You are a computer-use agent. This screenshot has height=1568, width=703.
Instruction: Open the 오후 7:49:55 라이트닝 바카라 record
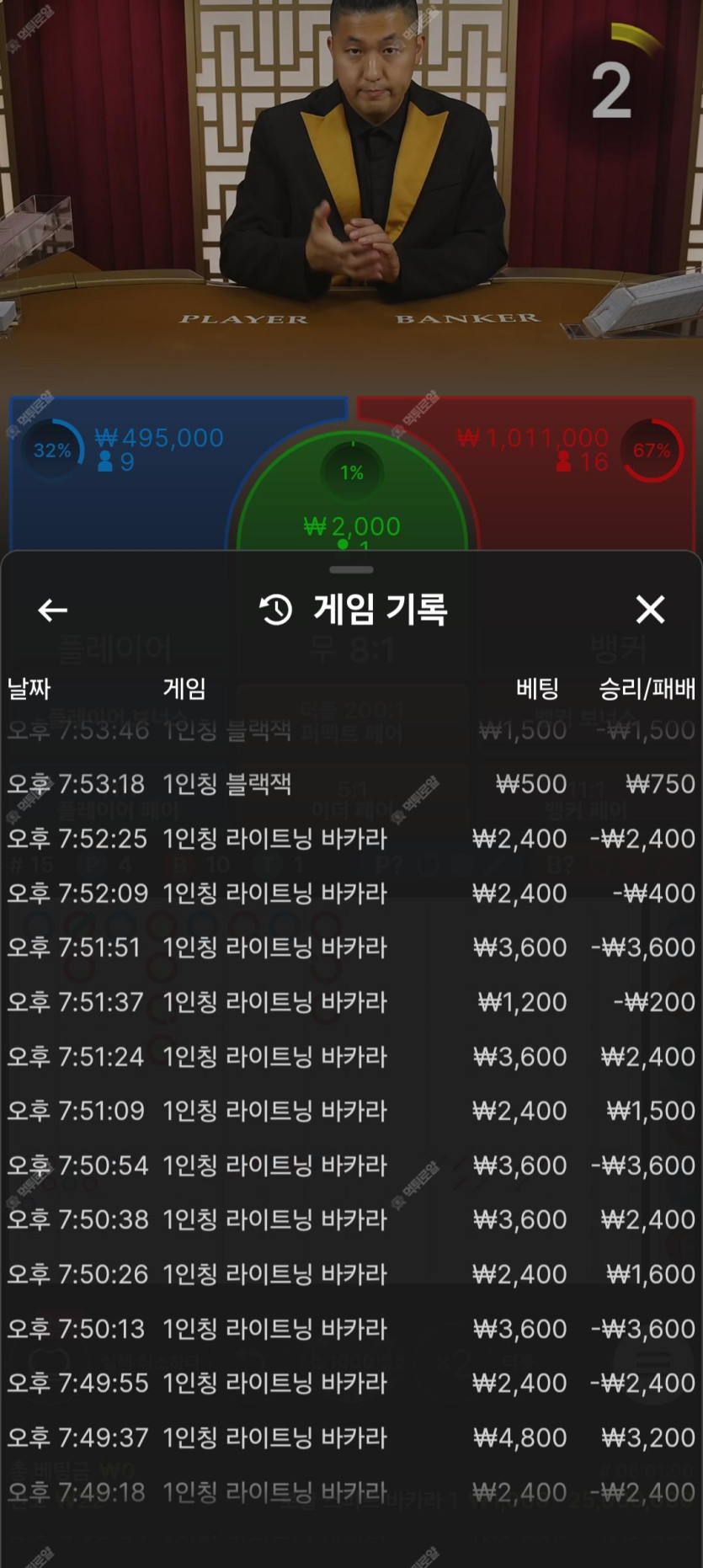click(351, 1383)
